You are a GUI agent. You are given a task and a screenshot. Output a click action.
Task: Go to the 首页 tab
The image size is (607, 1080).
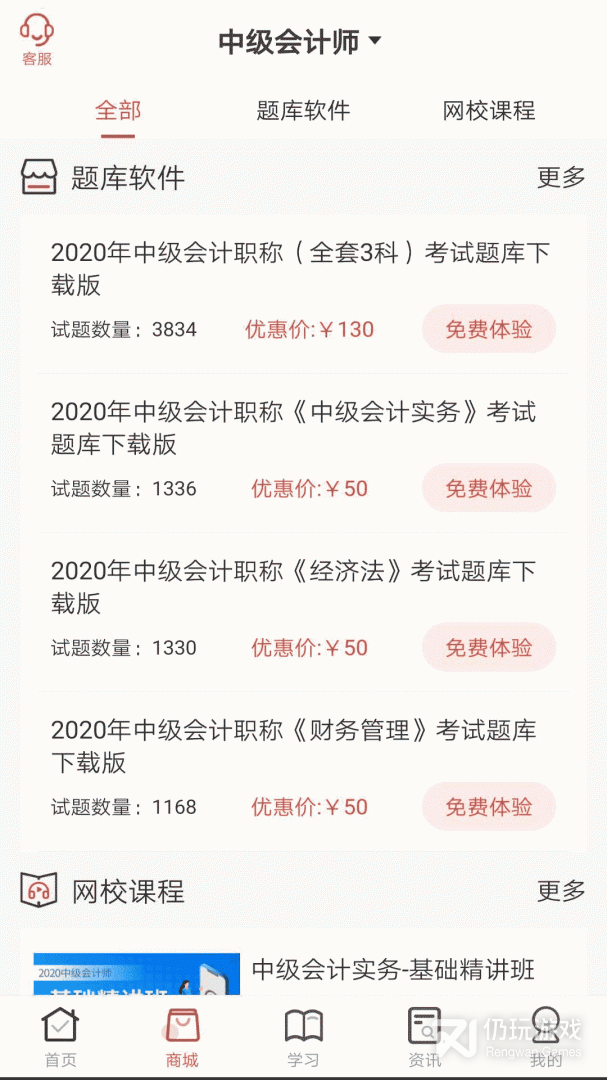60,1037
